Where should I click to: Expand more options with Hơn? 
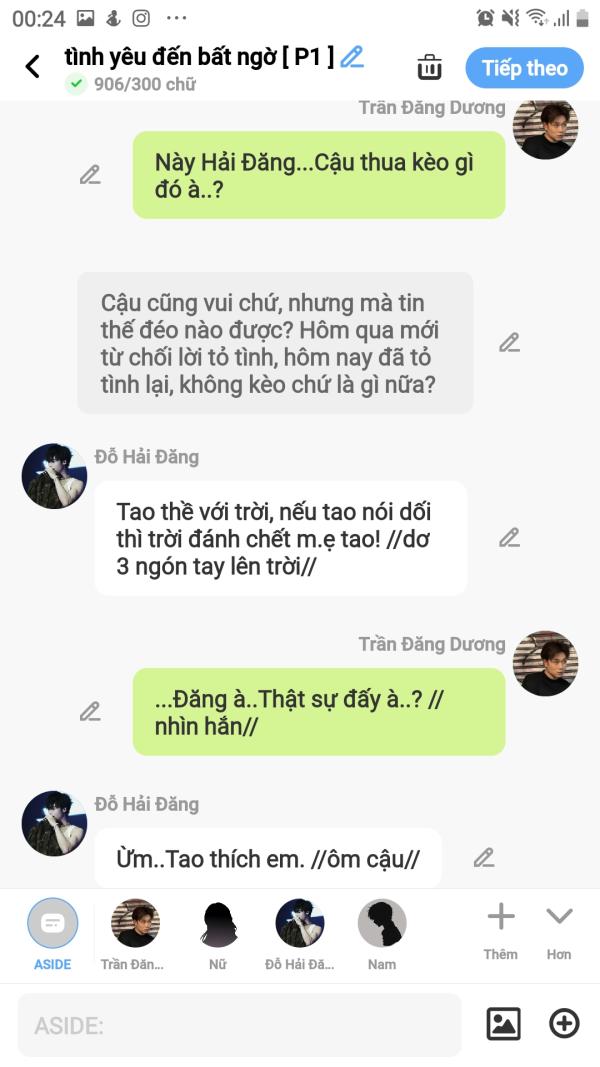pyautogui.click(x=558, y=928)
